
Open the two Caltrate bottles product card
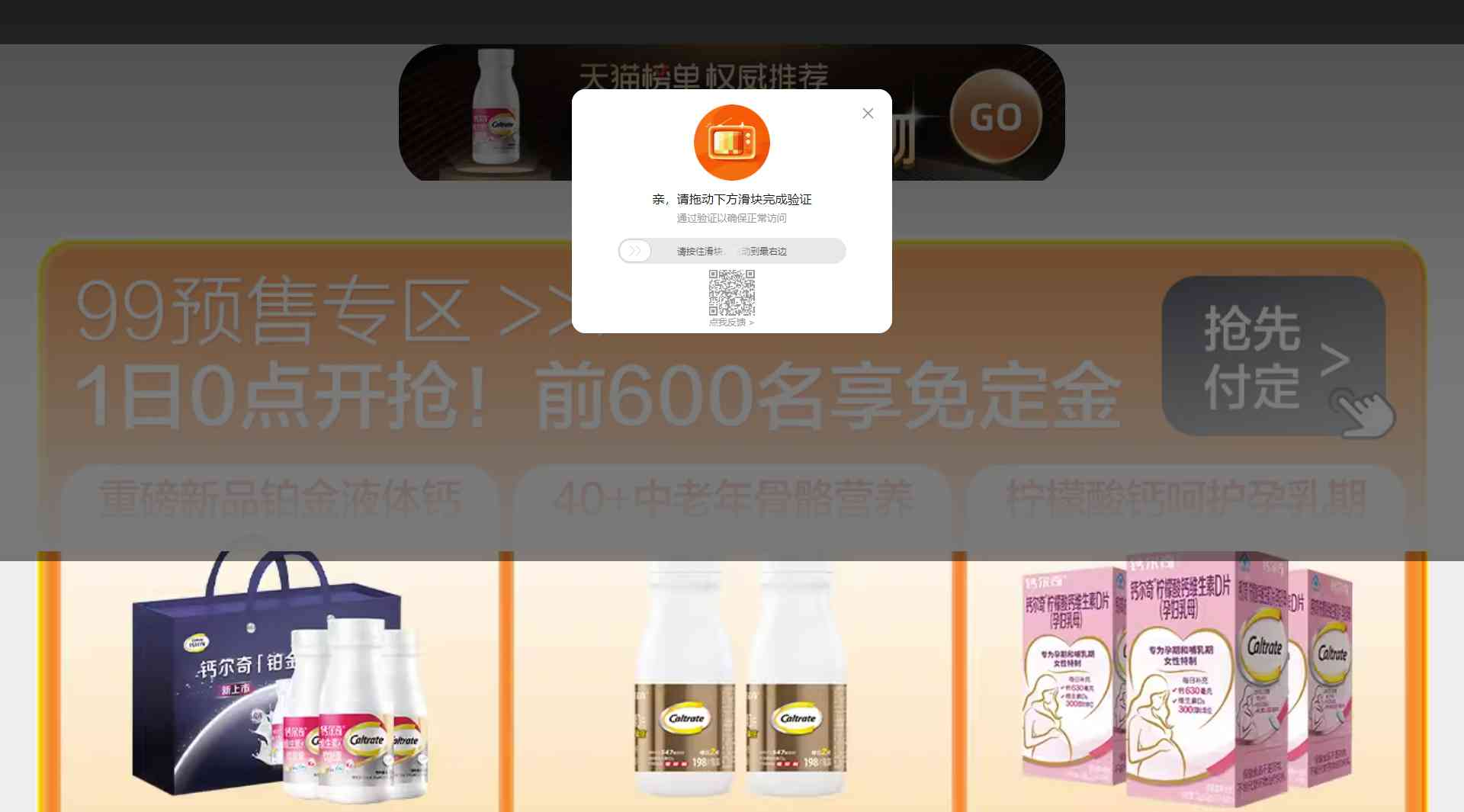[740, 679]
